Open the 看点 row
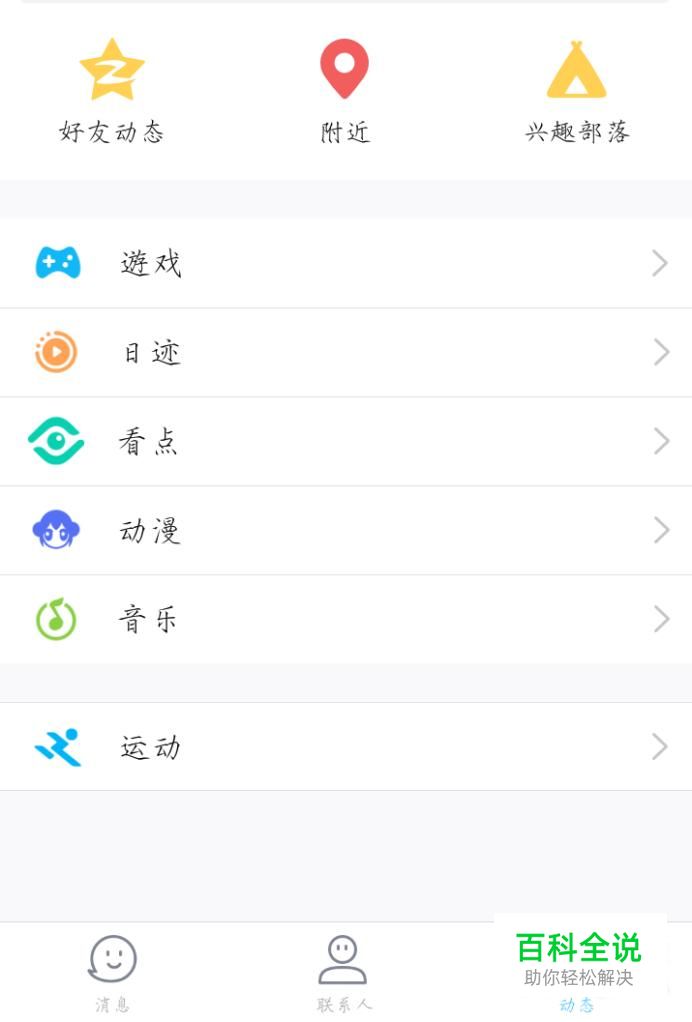 coord(345,441)
